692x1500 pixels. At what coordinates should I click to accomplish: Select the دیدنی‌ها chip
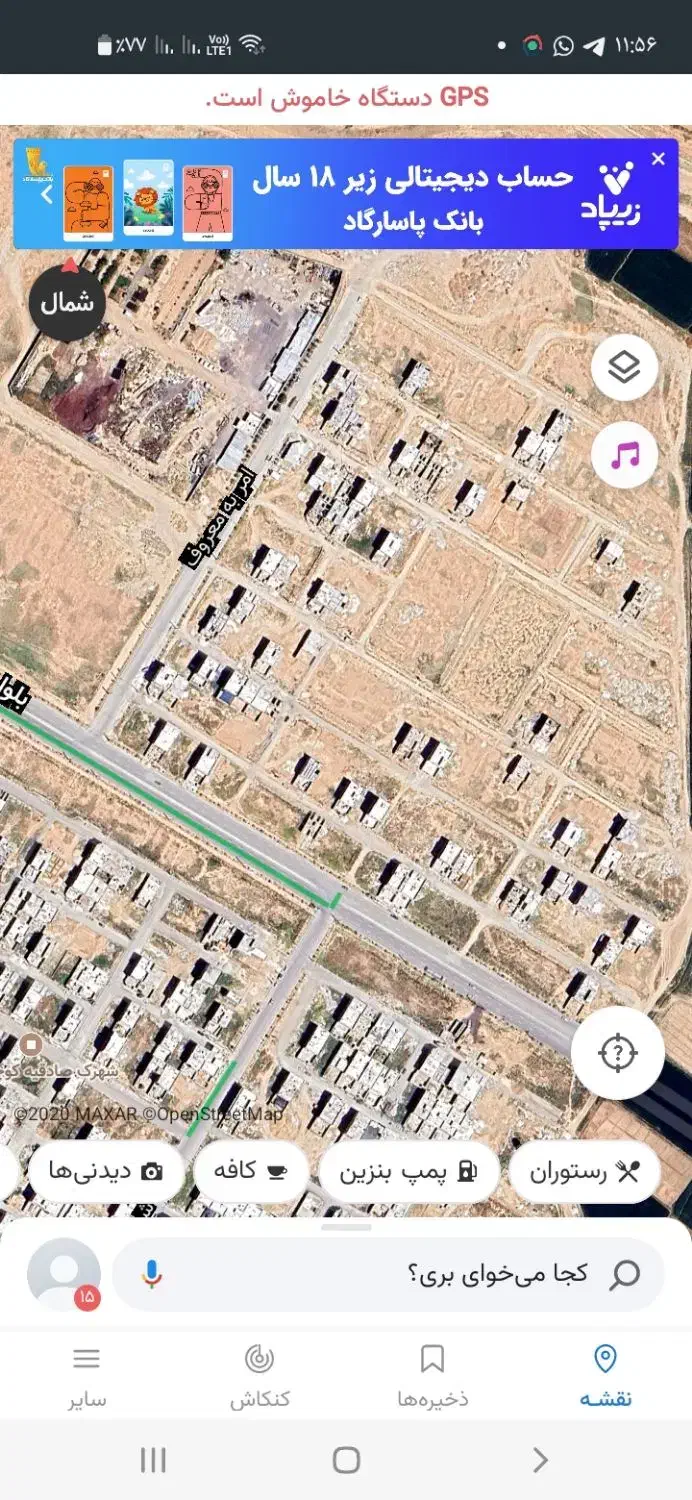106,1172
